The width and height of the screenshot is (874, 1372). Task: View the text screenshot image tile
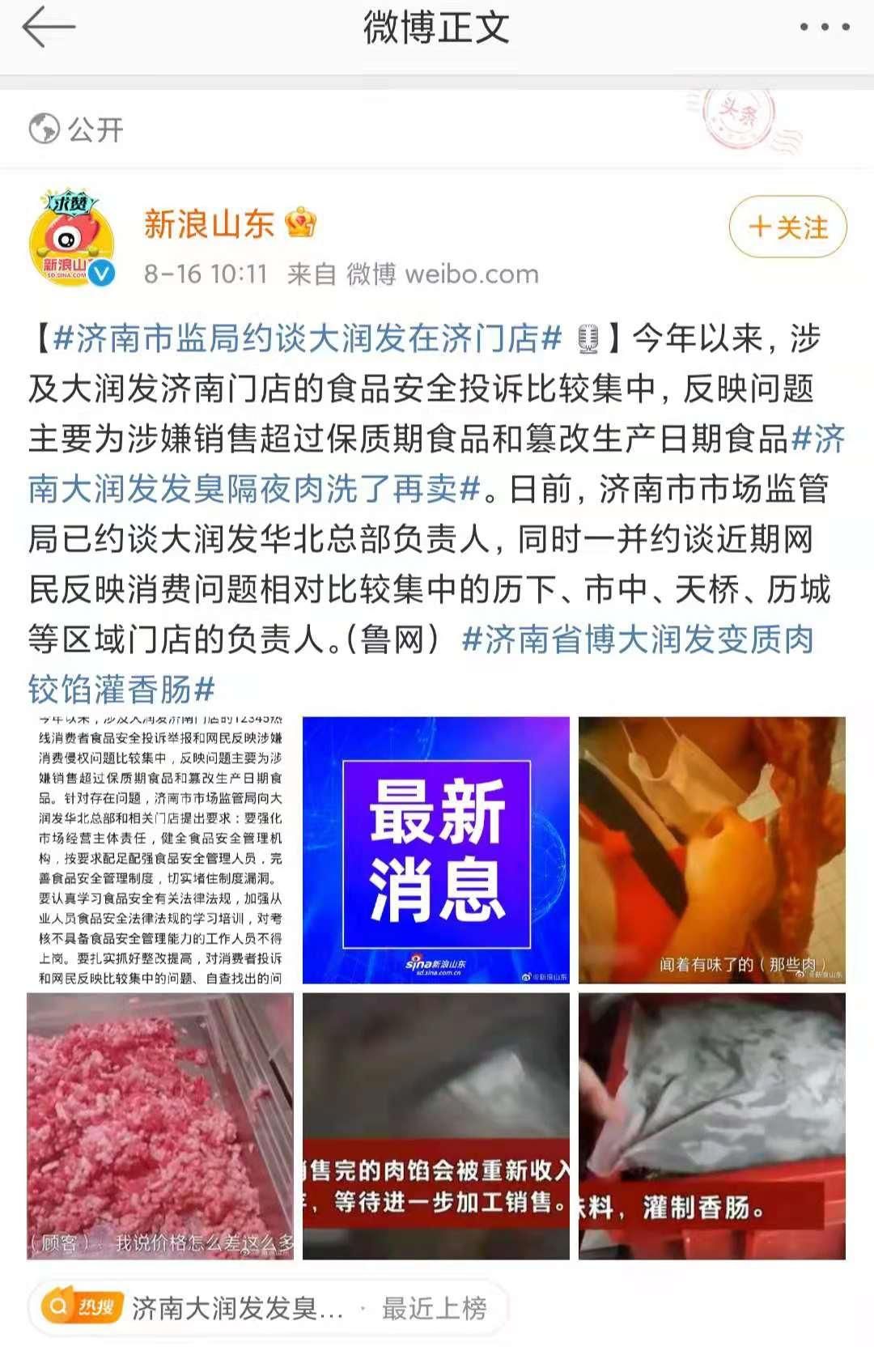point(160,850)
